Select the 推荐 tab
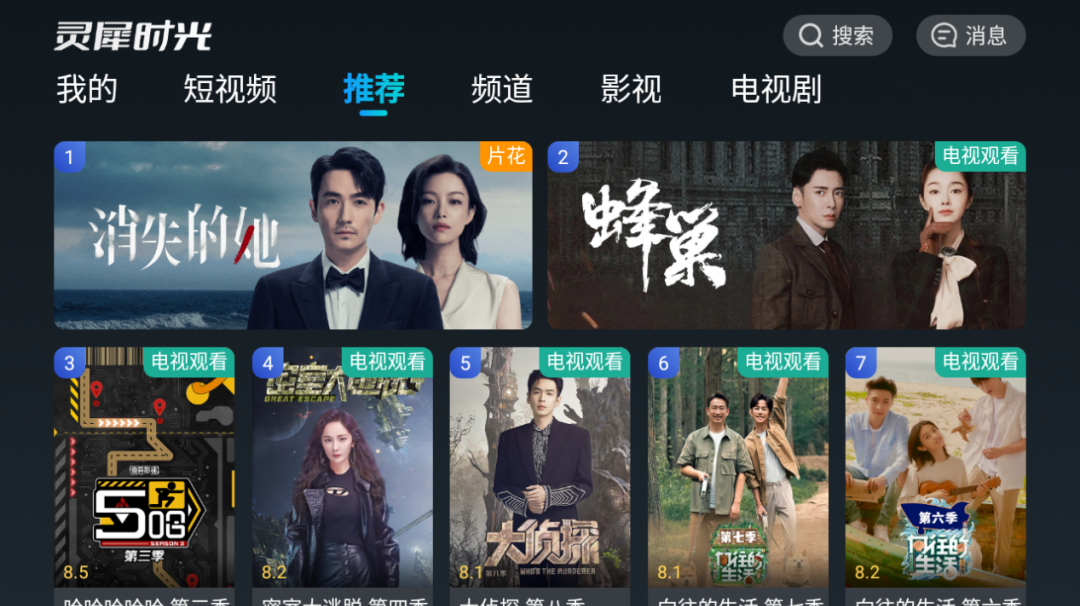Image resolution: width=1080 pixels, height=606 pixels. pos(374,90)
